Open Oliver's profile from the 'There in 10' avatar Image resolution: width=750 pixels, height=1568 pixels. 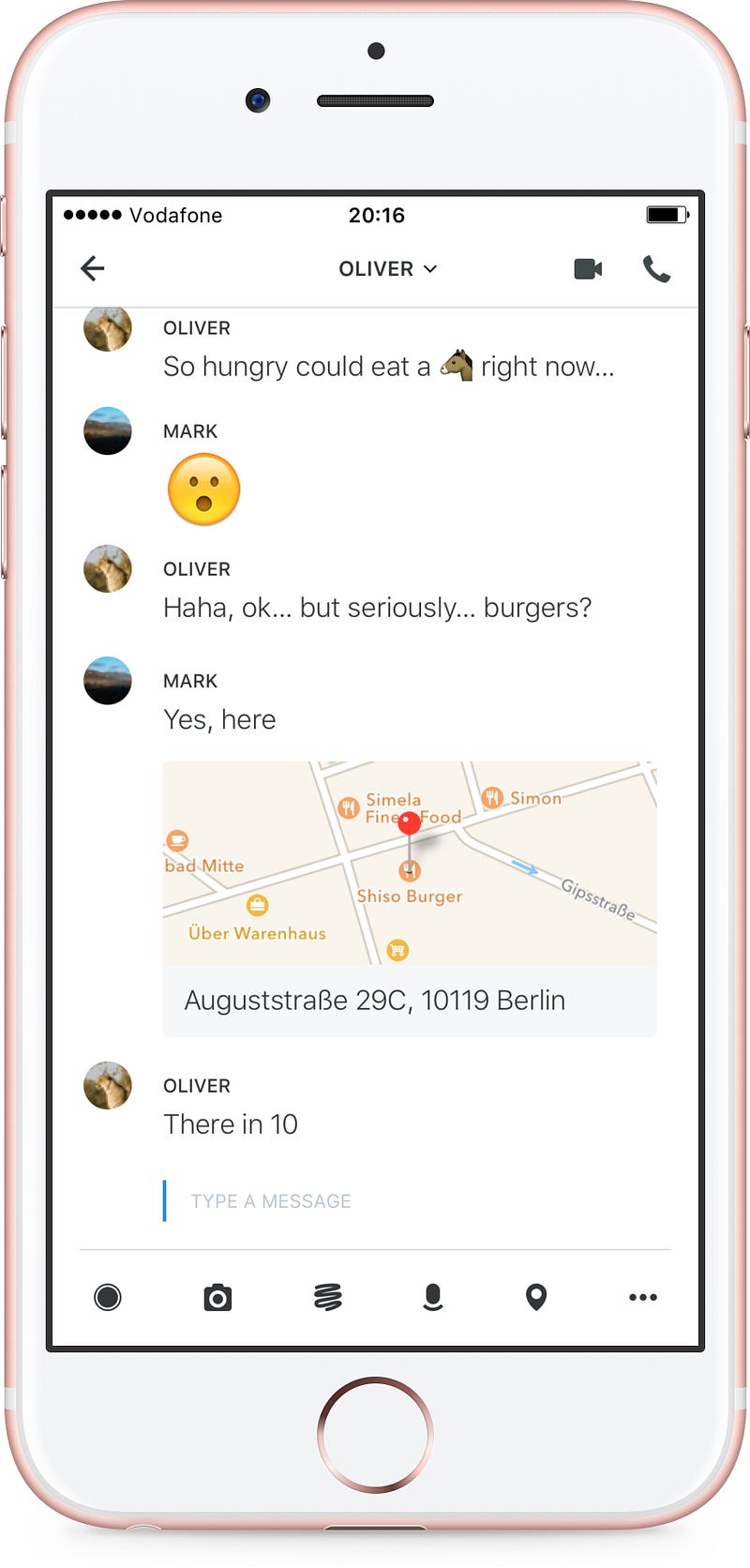click(108, 1086)
